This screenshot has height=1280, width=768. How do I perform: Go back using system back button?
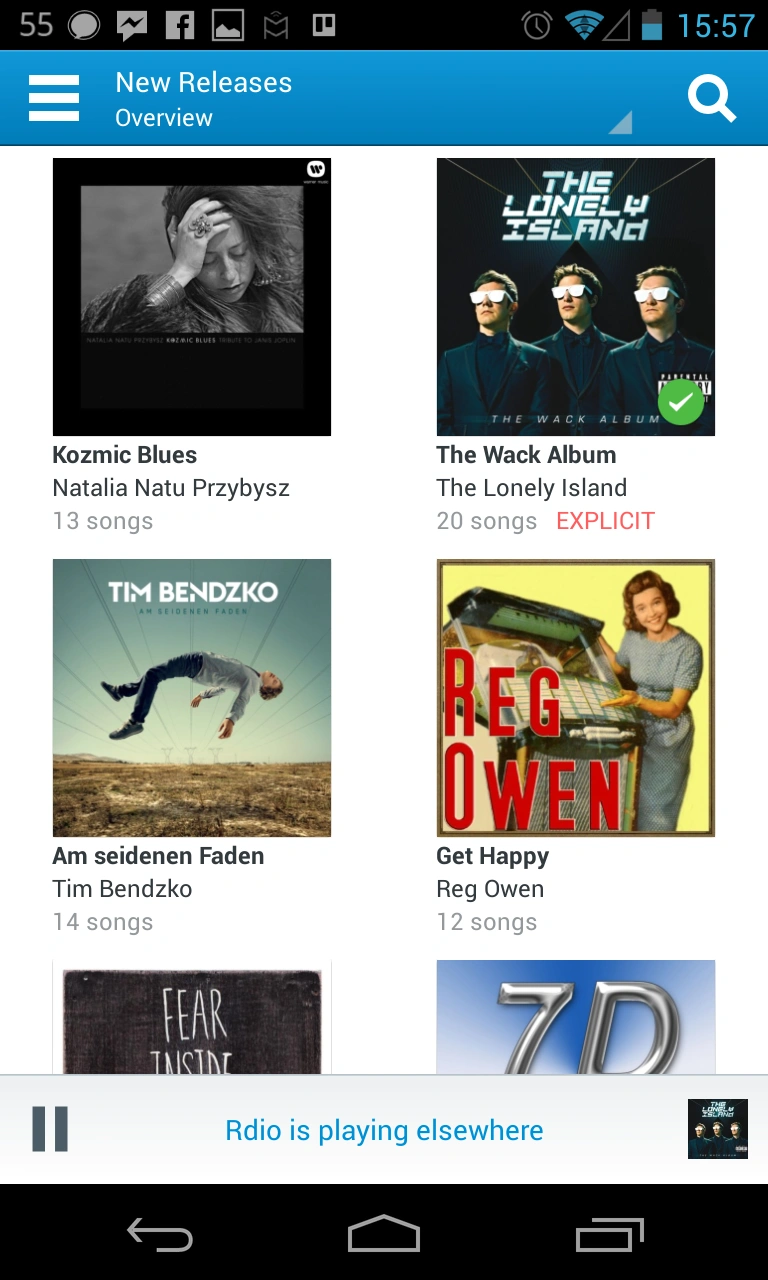(160, 1235)
